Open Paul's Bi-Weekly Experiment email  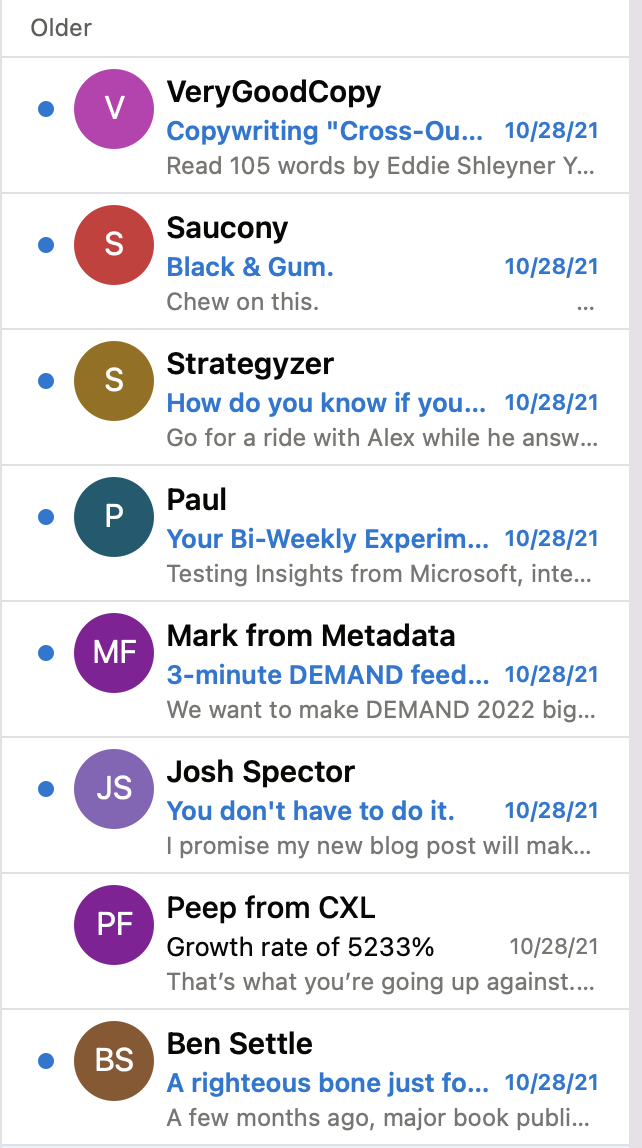coord(315,534)
